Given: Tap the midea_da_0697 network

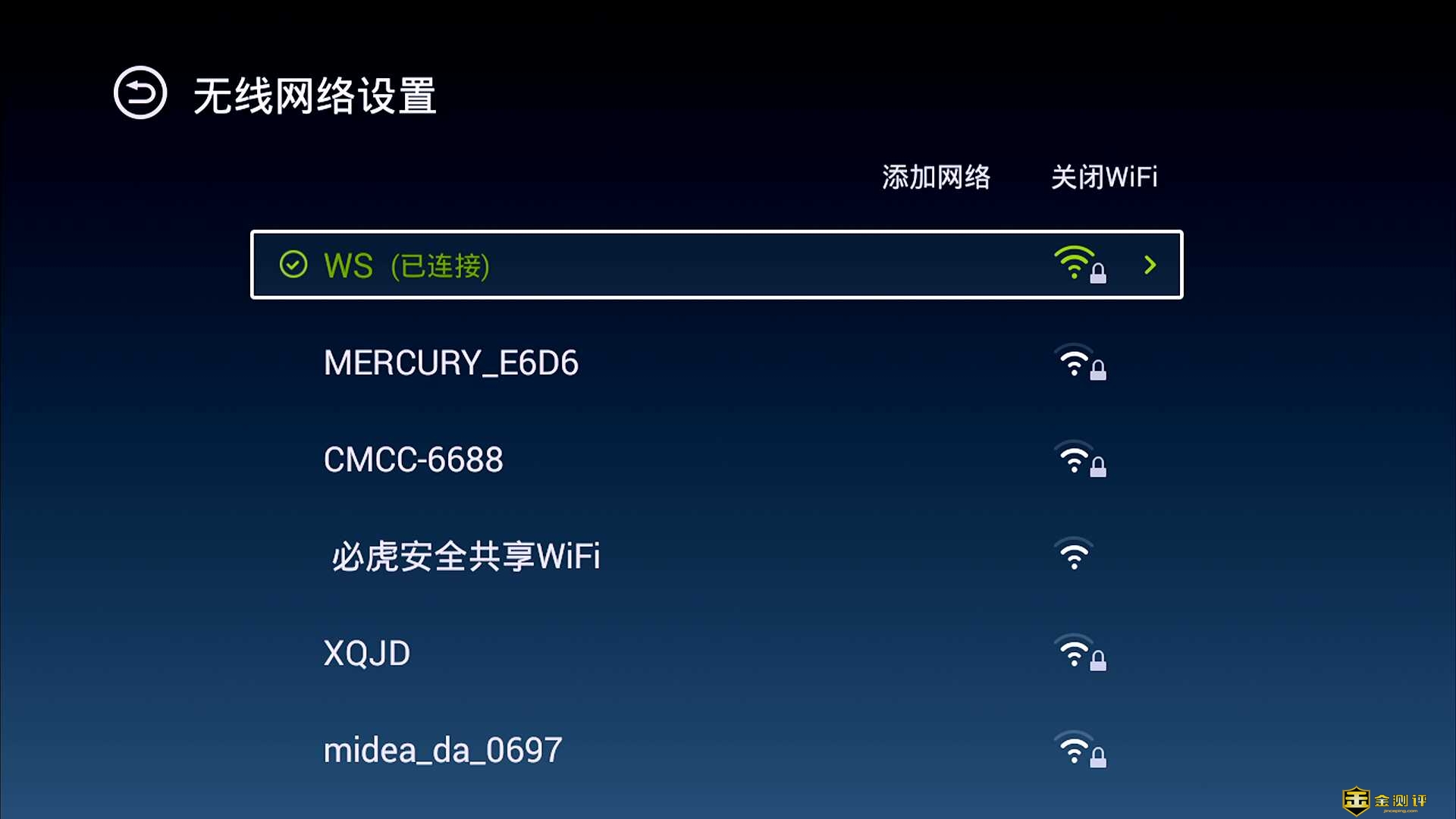Looking at the screenshot, I should 443,750.
